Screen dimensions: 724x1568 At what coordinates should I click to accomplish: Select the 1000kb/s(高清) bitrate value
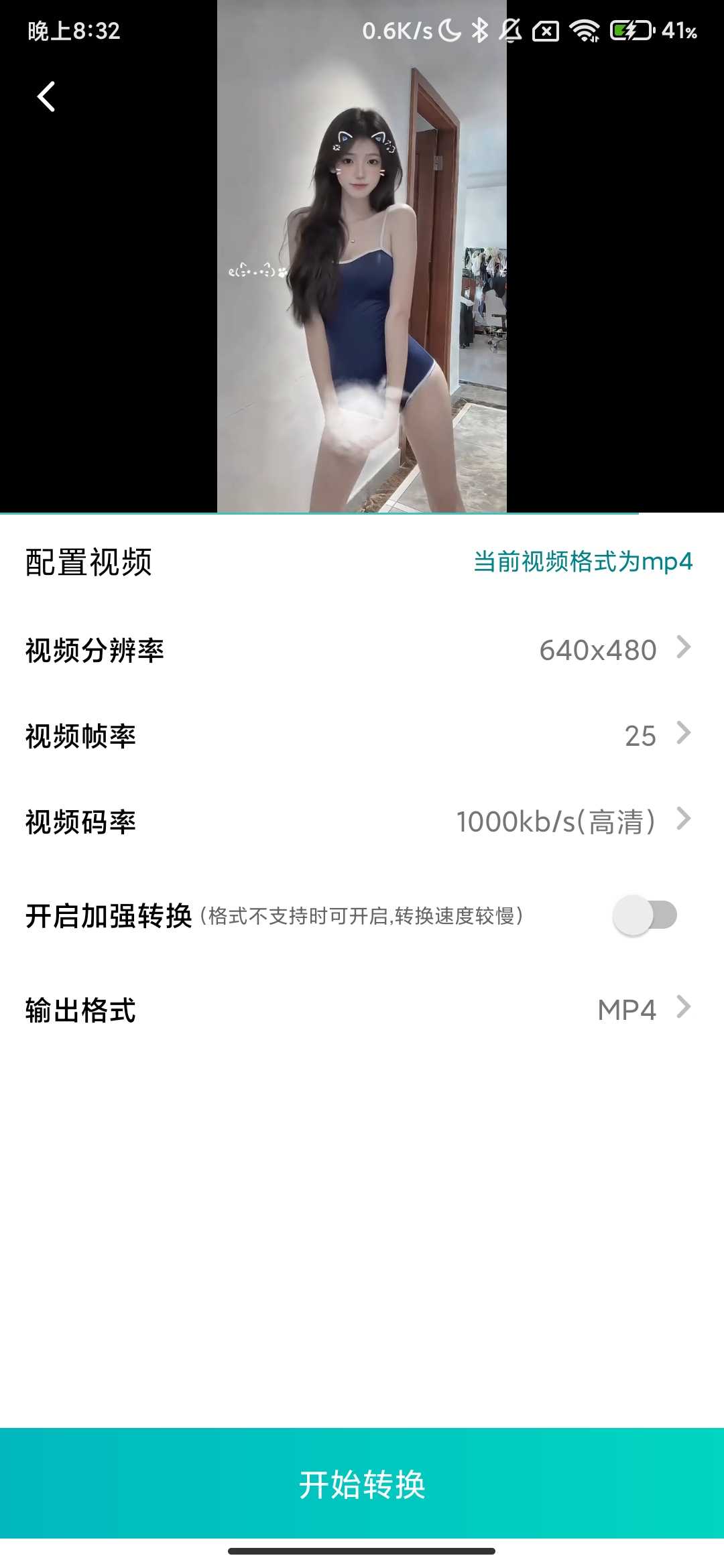coord(556,820)
